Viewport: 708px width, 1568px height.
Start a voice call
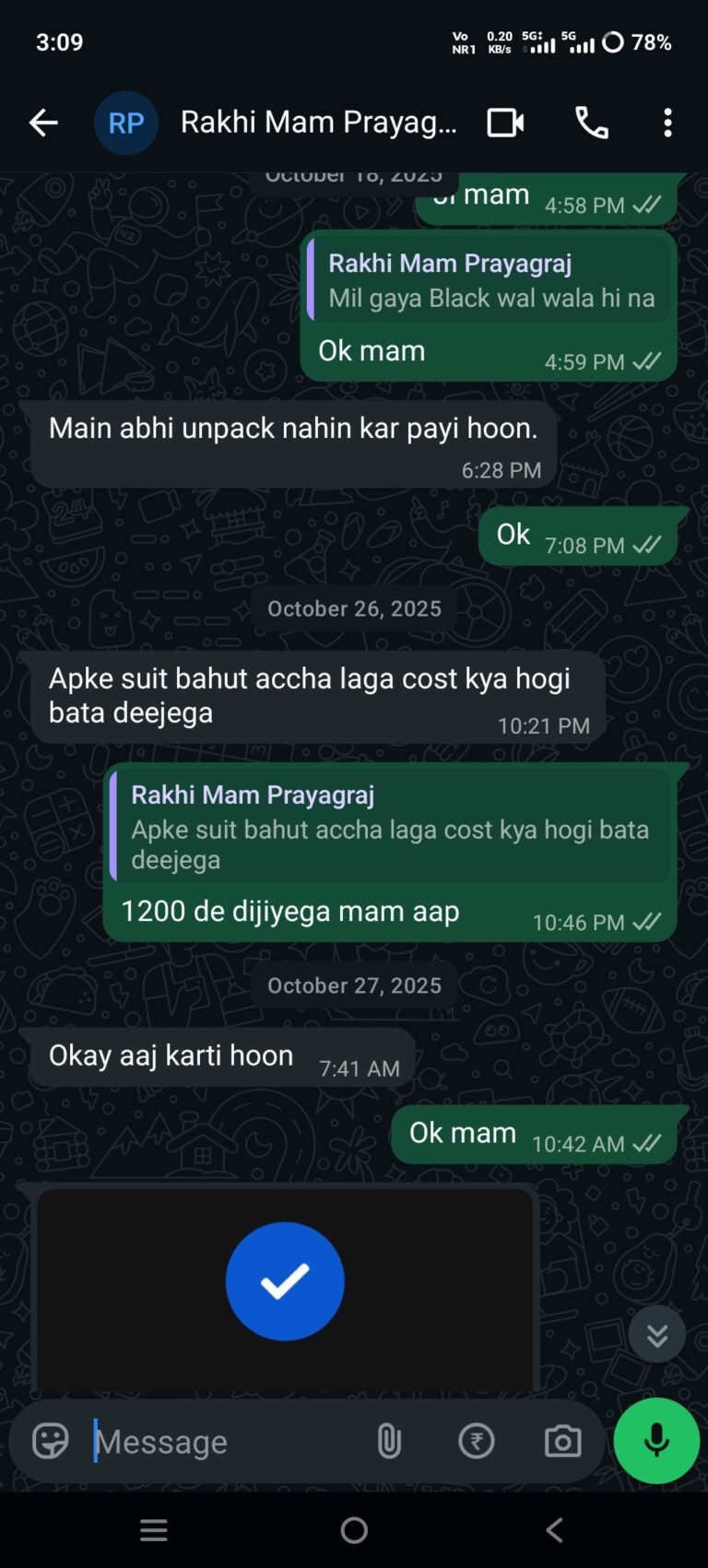[x=591, y=123]
